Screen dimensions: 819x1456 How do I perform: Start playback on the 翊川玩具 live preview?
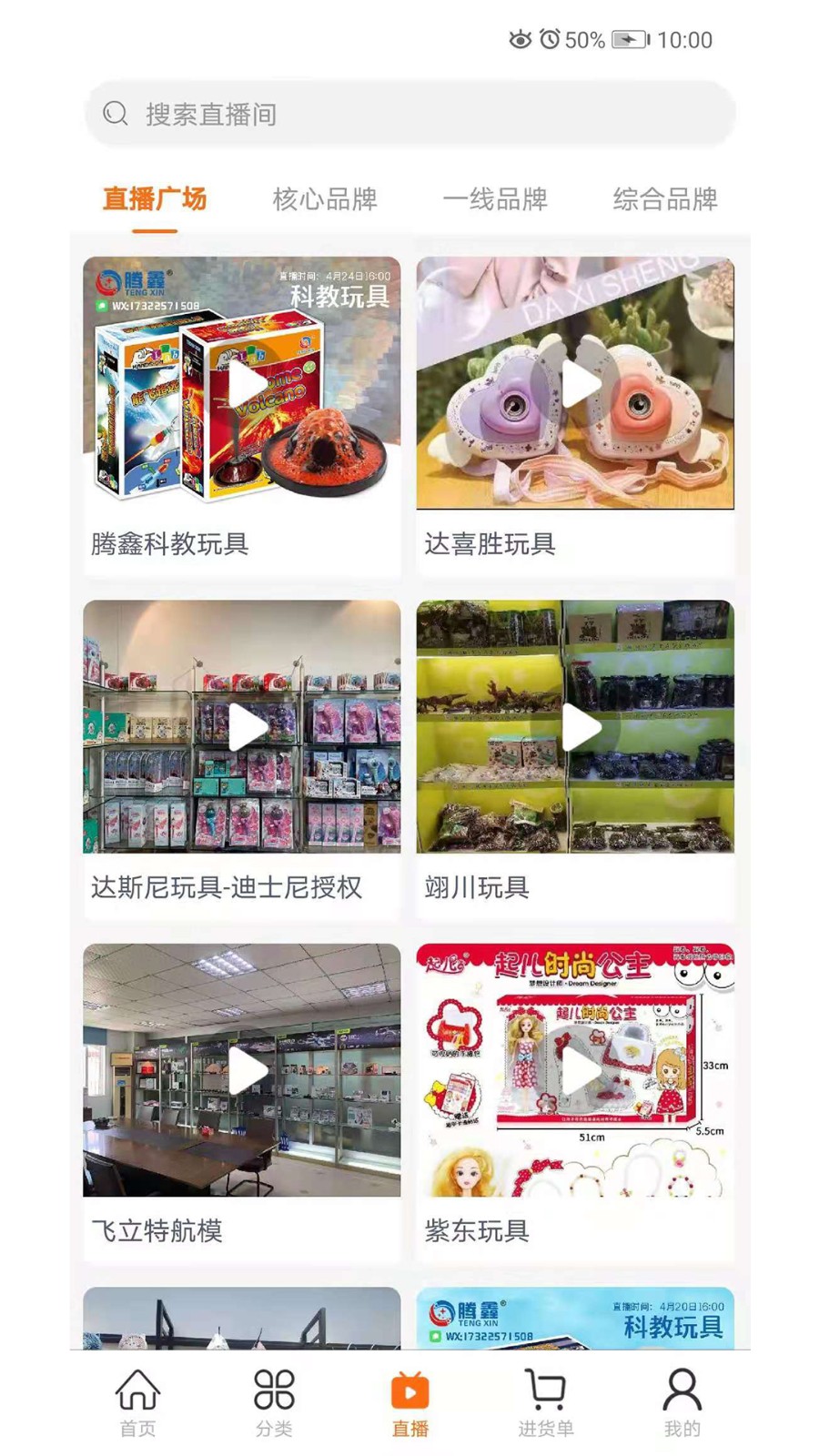tap(582, 726)
